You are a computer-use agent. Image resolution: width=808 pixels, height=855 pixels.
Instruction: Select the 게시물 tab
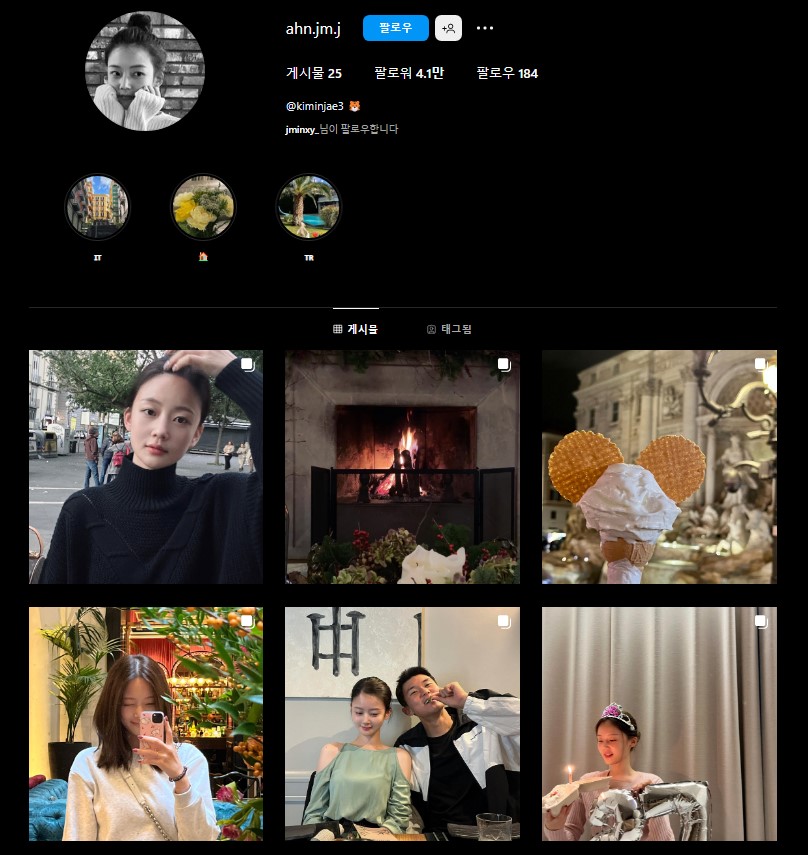tap(356, 328)
